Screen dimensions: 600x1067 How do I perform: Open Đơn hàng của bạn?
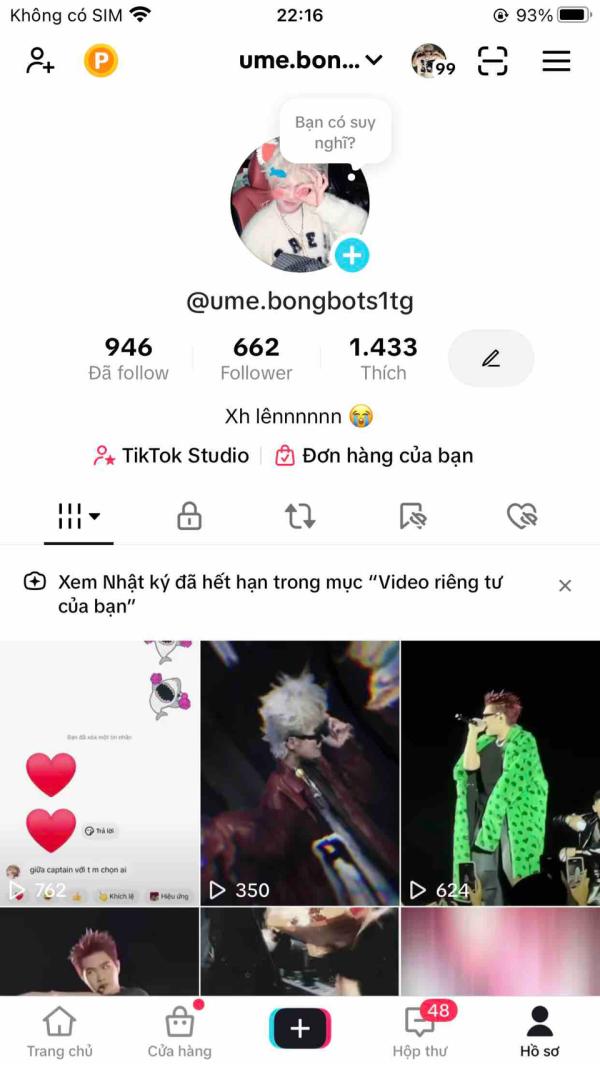[x=374, y=456]
